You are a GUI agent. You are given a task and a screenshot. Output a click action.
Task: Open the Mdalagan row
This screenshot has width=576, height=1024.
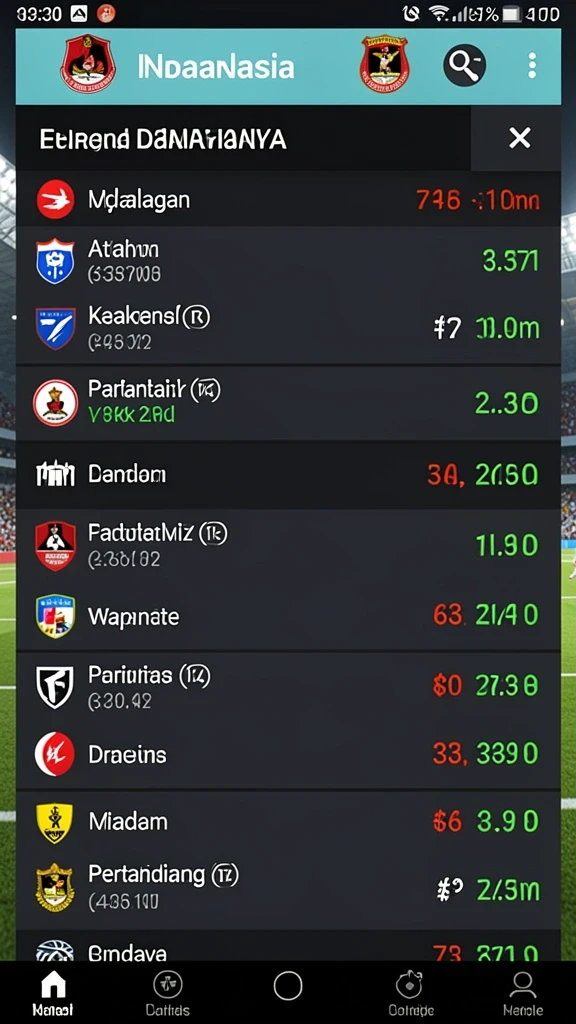pos(288,199)
